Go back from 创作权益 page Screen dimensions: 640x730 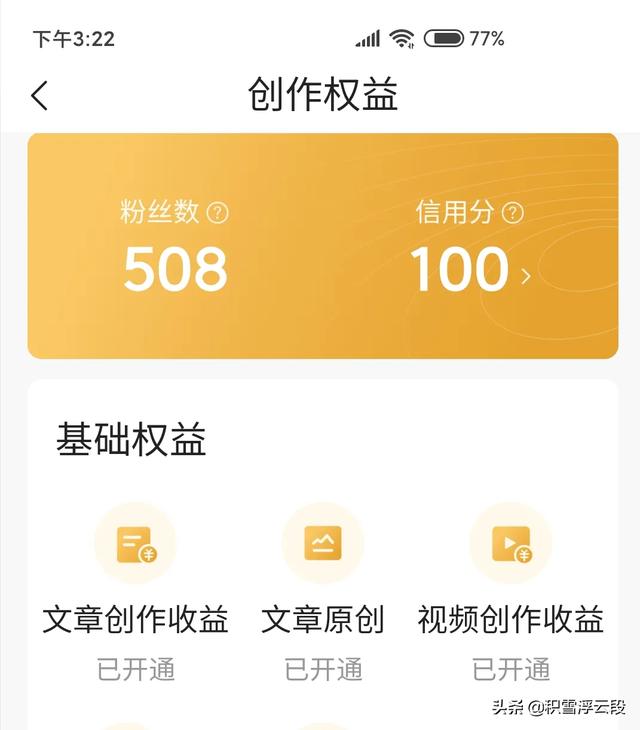(x=39, y=96)
